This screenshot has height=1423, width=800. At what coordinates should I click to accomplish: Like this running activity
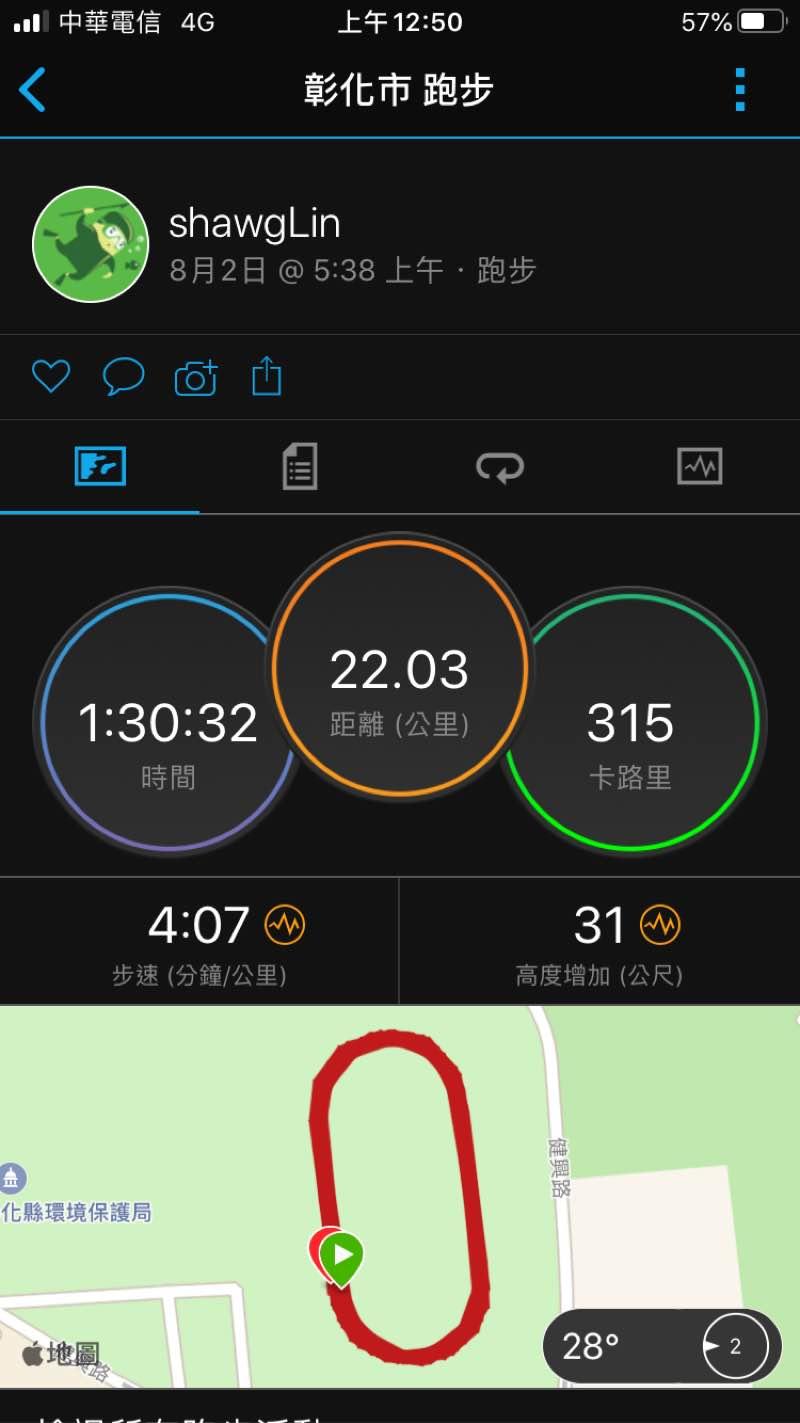click(x=51, y=377)
